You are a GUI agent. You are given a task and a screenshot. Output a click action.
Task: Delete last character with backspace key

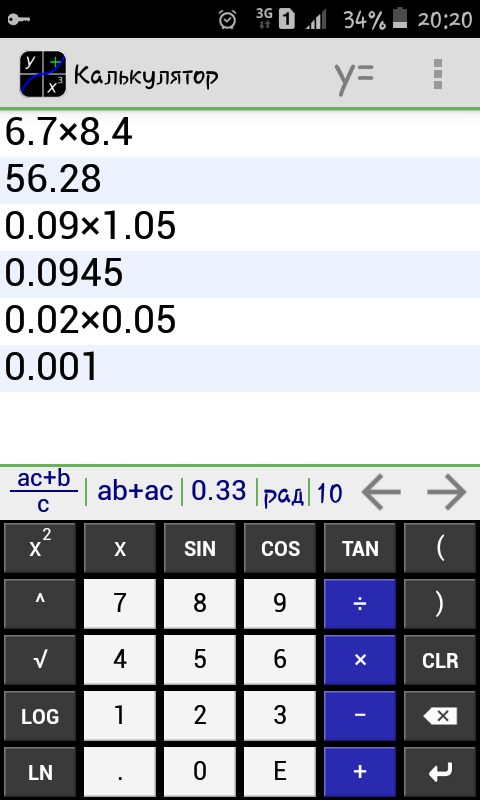point(440,716)
